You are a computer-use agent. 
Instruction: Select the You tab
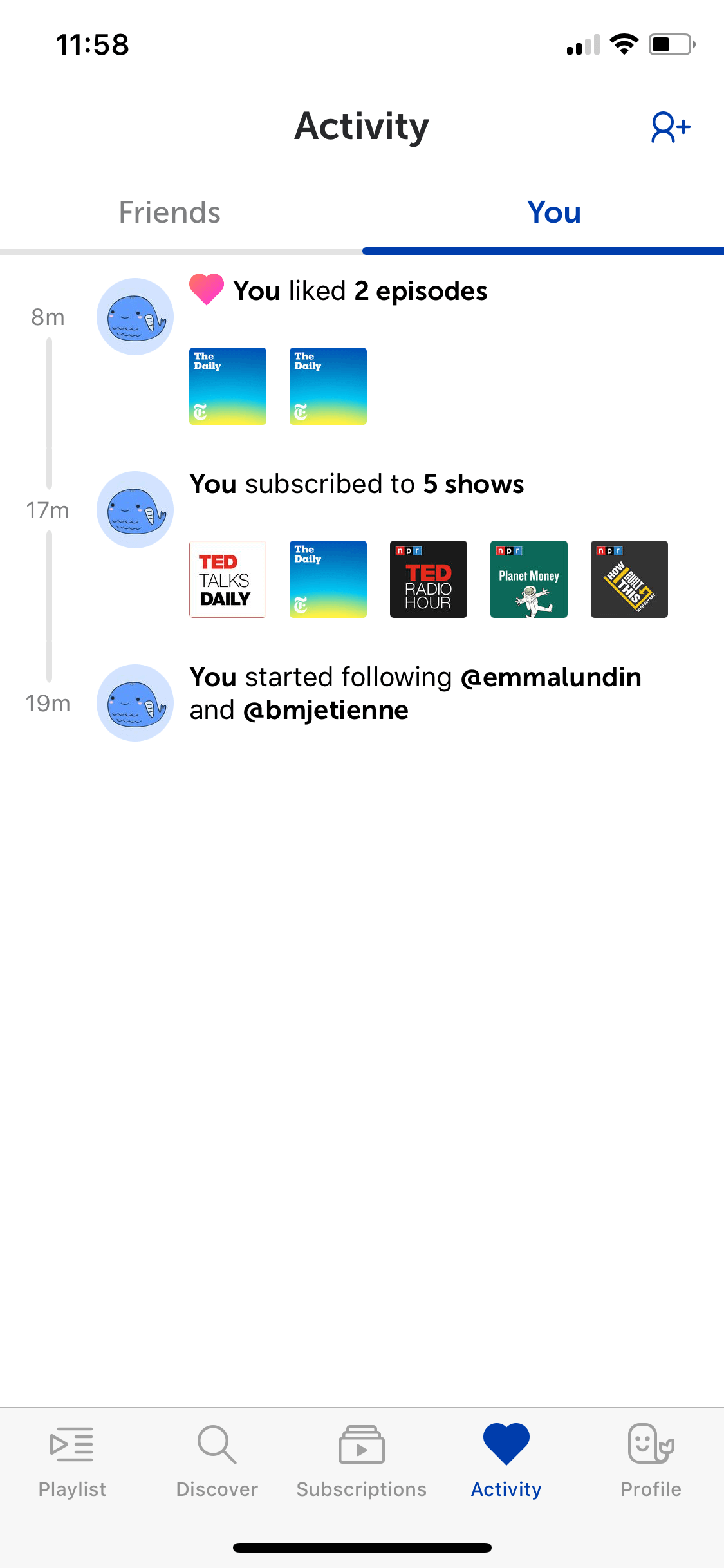[x=554, y=212]
